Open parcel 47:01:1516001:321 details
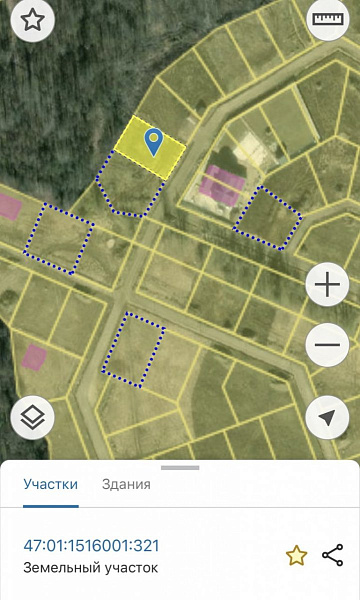This screenshot has height=600, width=360. pos(91,546)
